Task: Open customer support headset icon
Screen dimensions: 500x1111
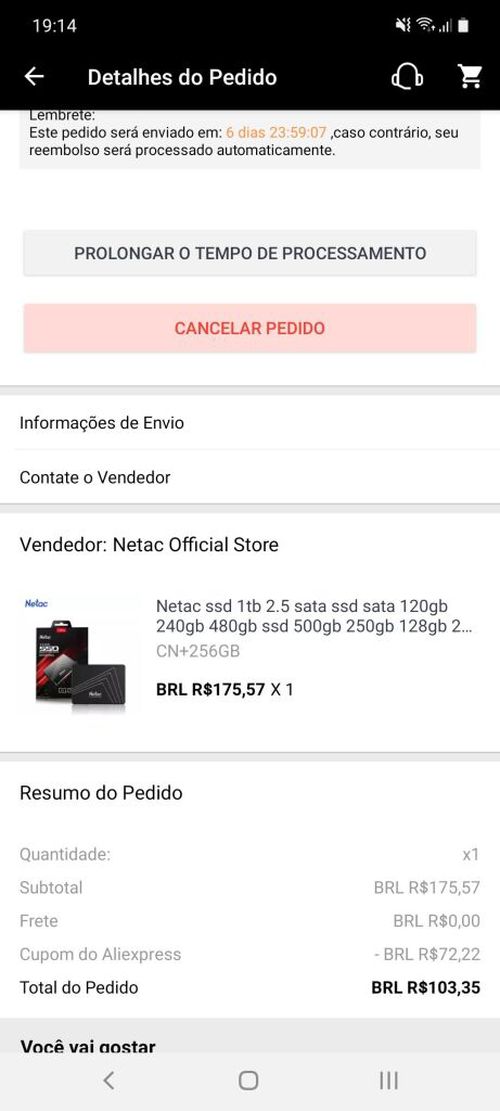Action: tap(407, 77)
